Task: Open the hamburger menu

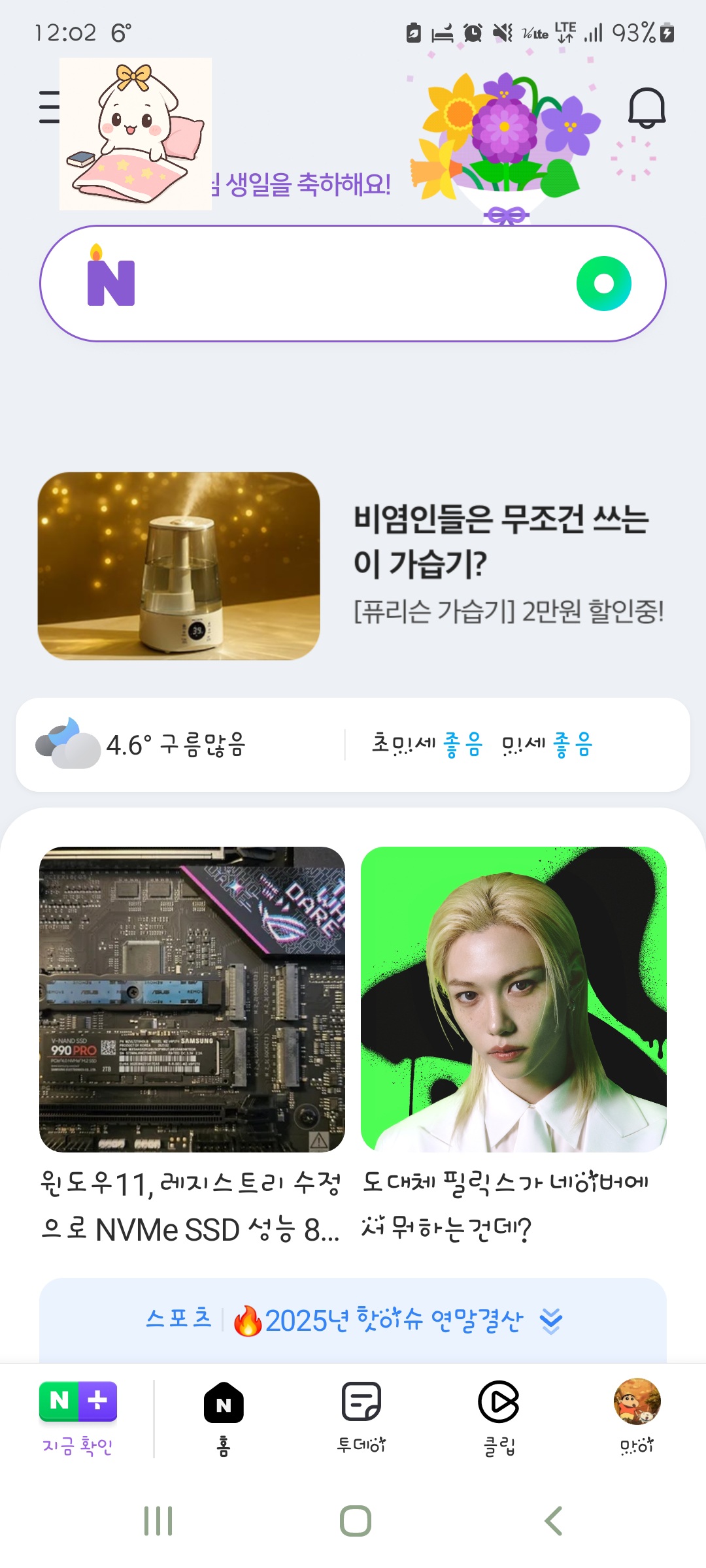Action: click(48, 108)
